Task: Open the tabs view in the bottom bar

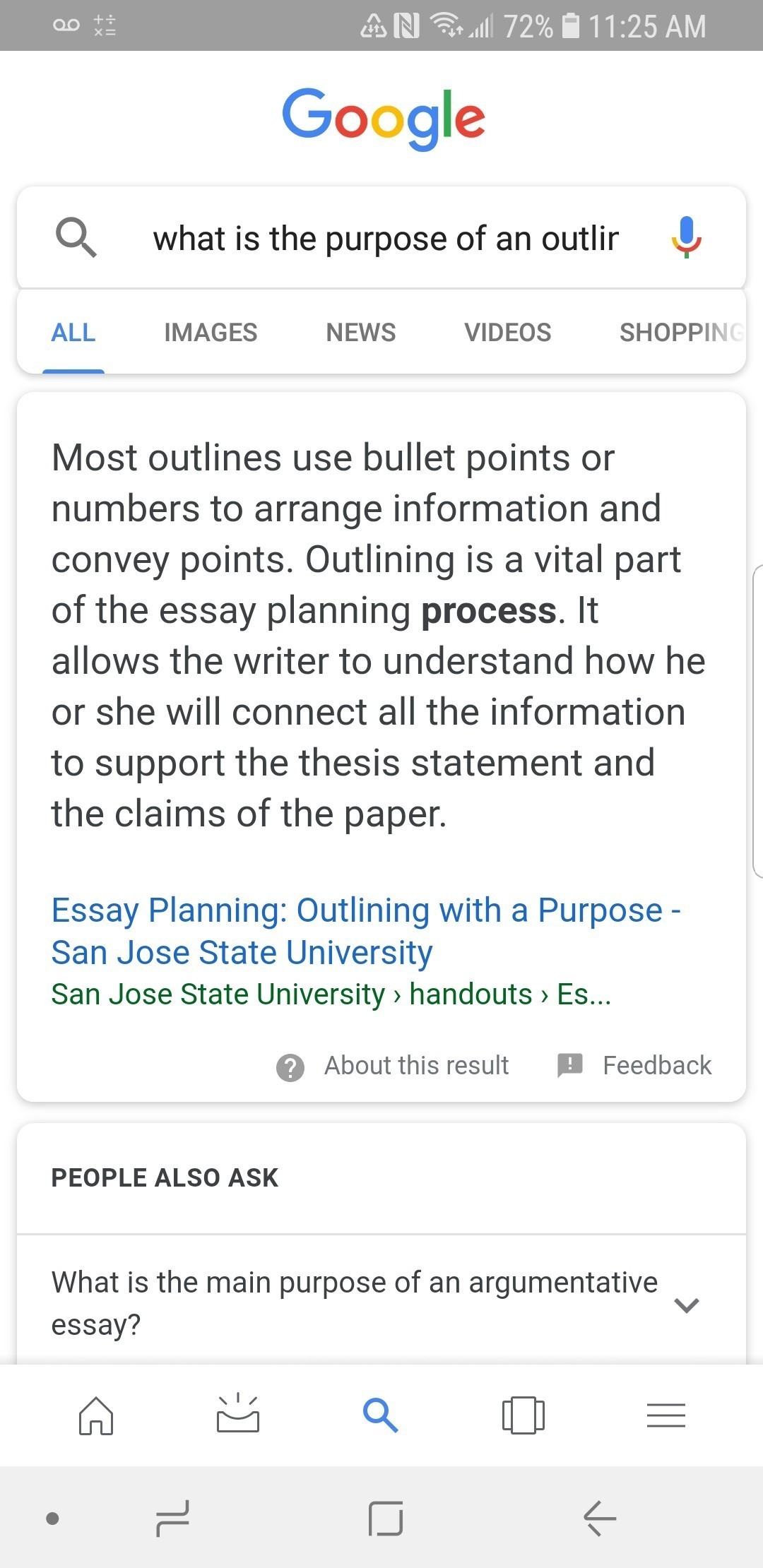Action: 523,1415
